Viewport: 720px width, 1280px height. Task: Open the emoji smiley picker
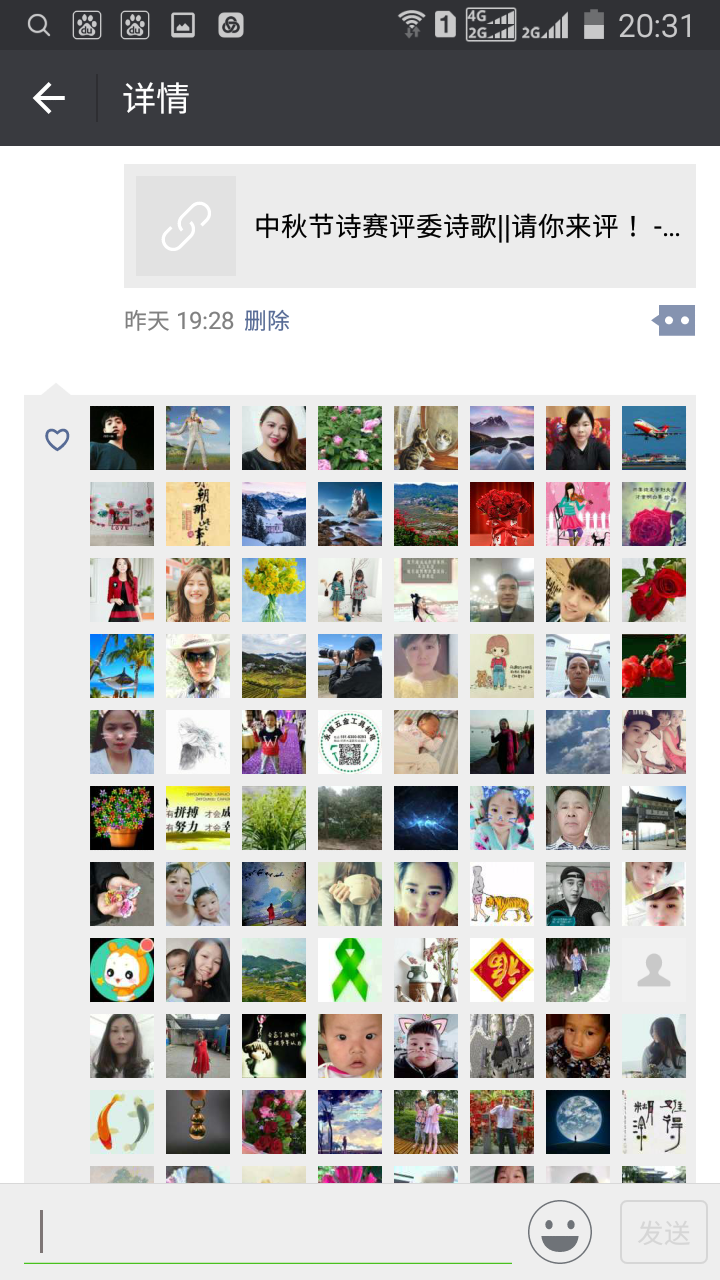pyautogui.click(x=560, y=1232)
